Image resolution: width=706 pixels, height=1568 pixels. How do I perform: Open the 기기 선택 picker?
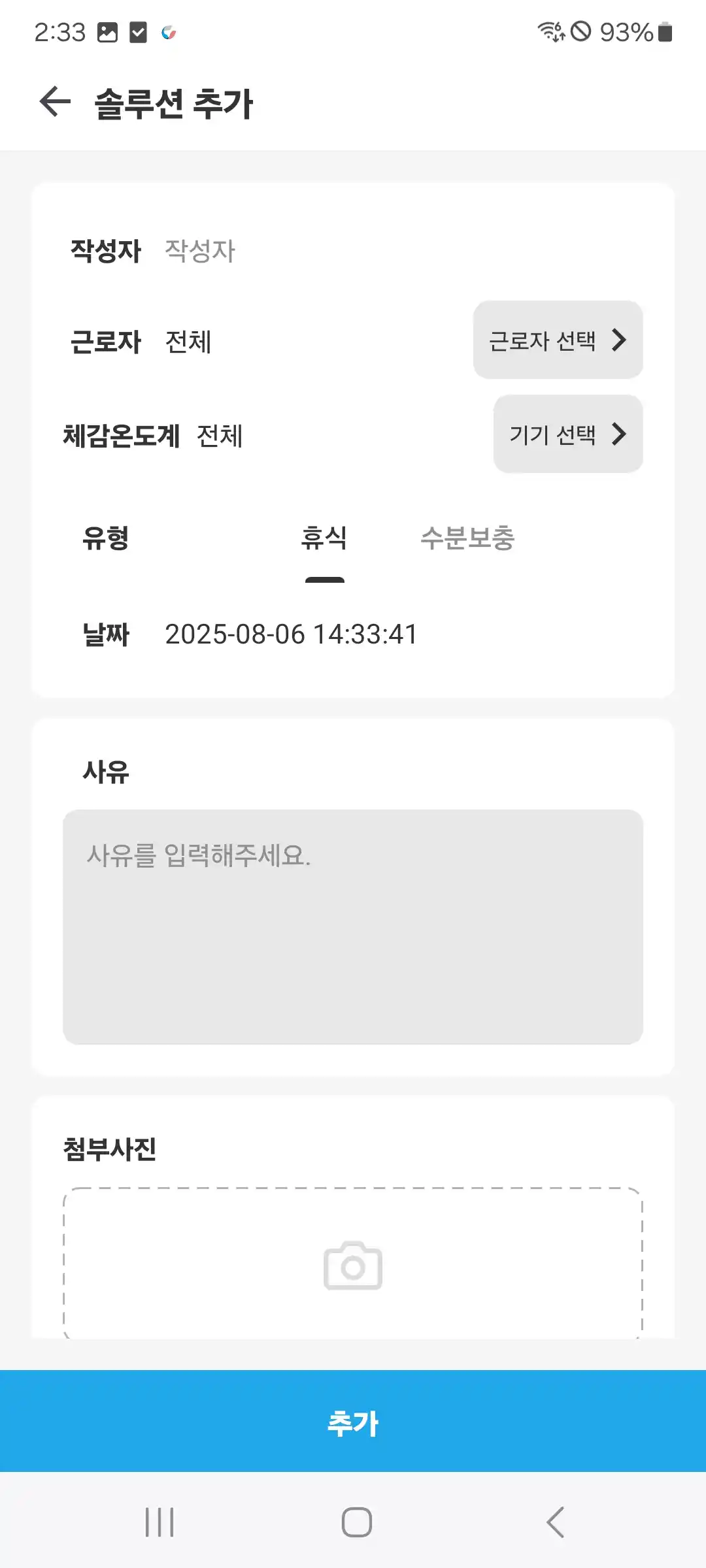pyautogui.click(x=567, y=434)
